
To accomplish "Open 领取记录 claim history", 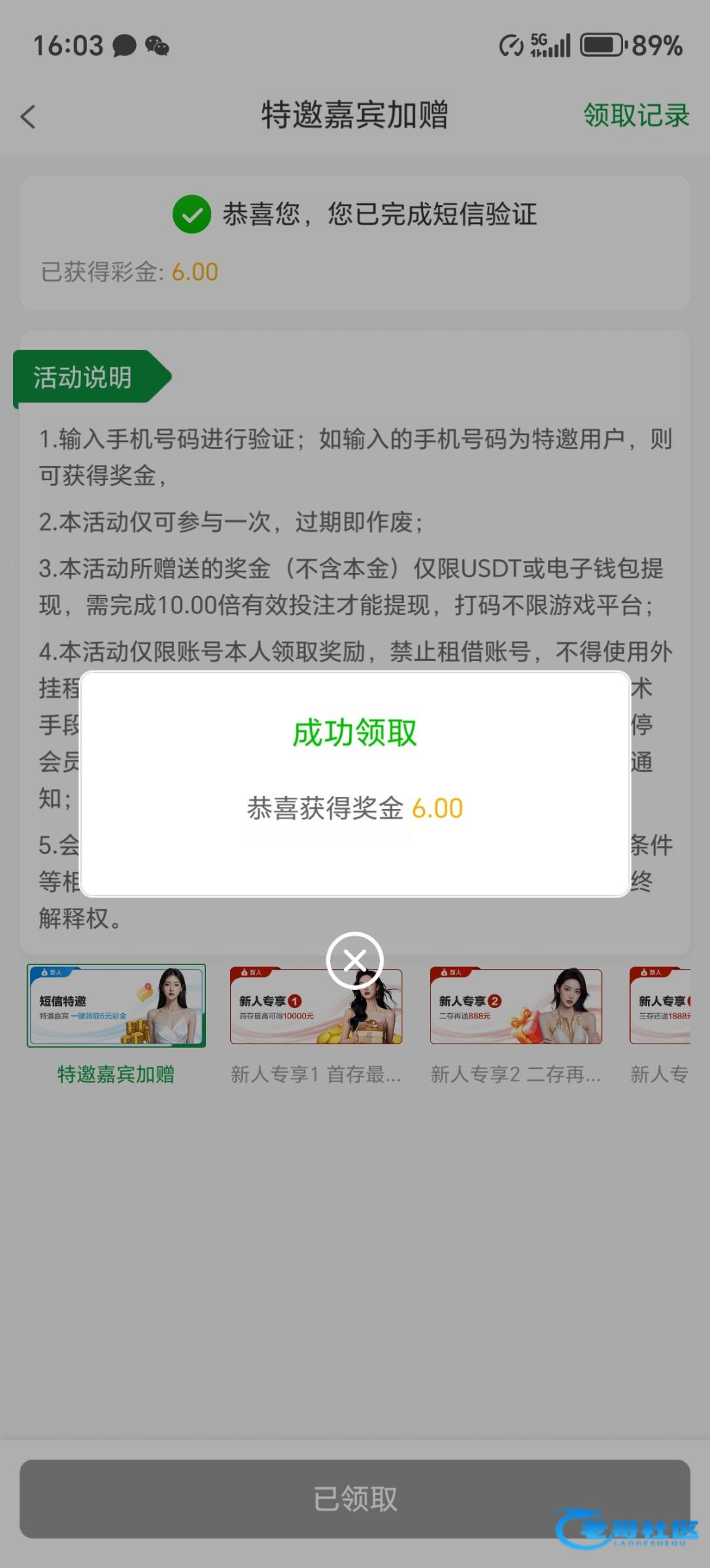I will pyautogui.click(x=635, y=116).
